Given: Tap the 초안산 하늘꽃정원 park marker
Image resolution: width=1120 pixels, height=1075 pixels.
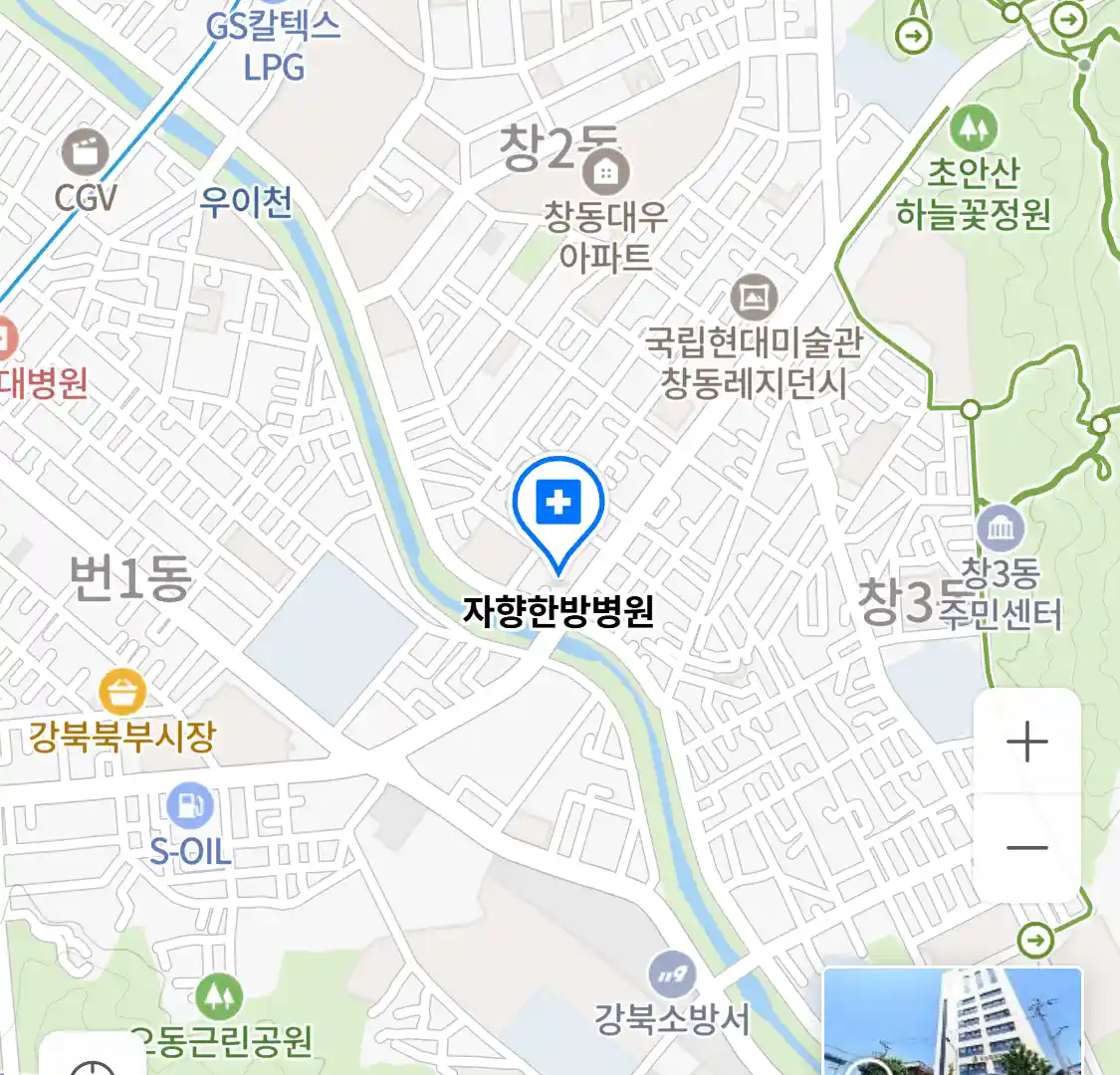Looking at the screenshot, I should (973, 128).
